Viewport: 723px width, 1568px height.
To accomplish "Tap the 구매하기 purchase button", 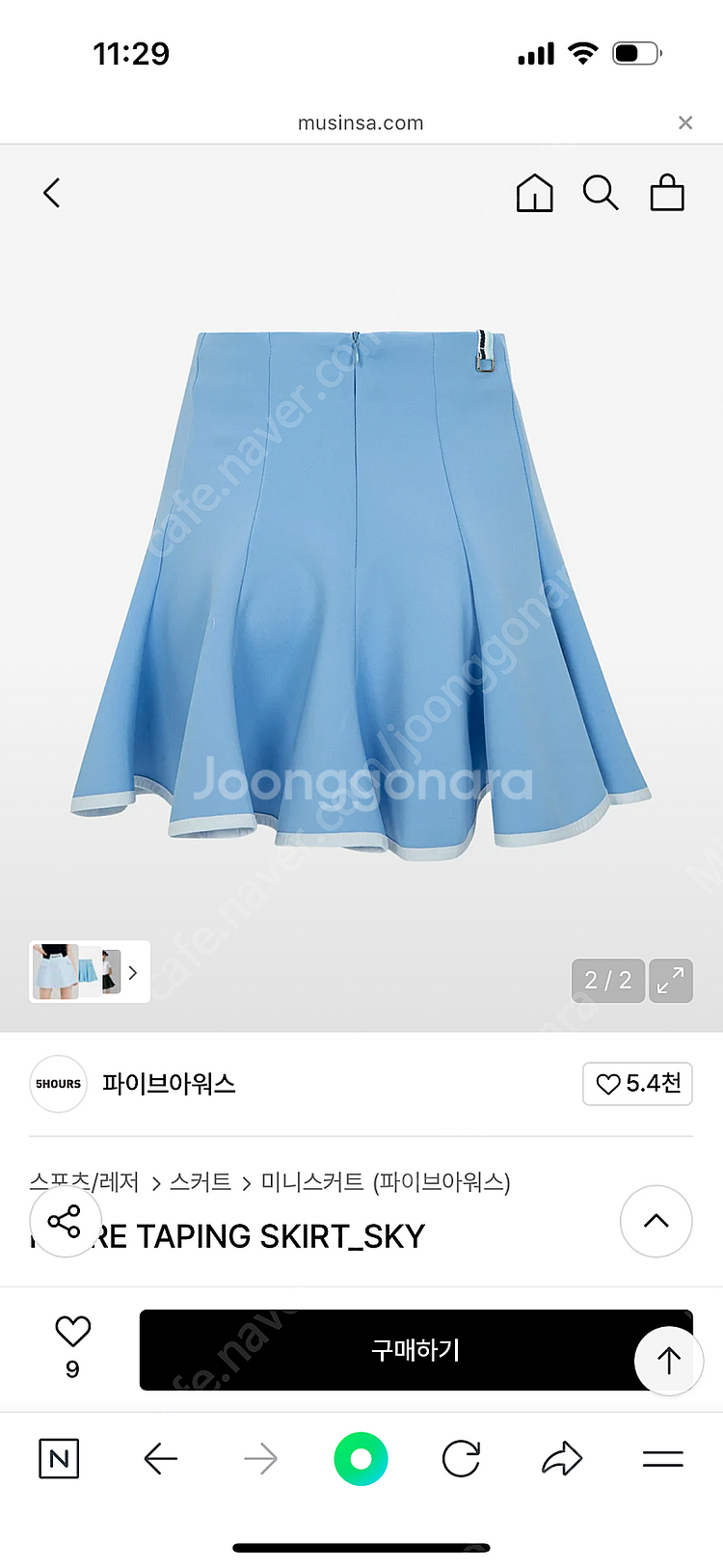I will pyautogui.click(x=416, y=1350).
